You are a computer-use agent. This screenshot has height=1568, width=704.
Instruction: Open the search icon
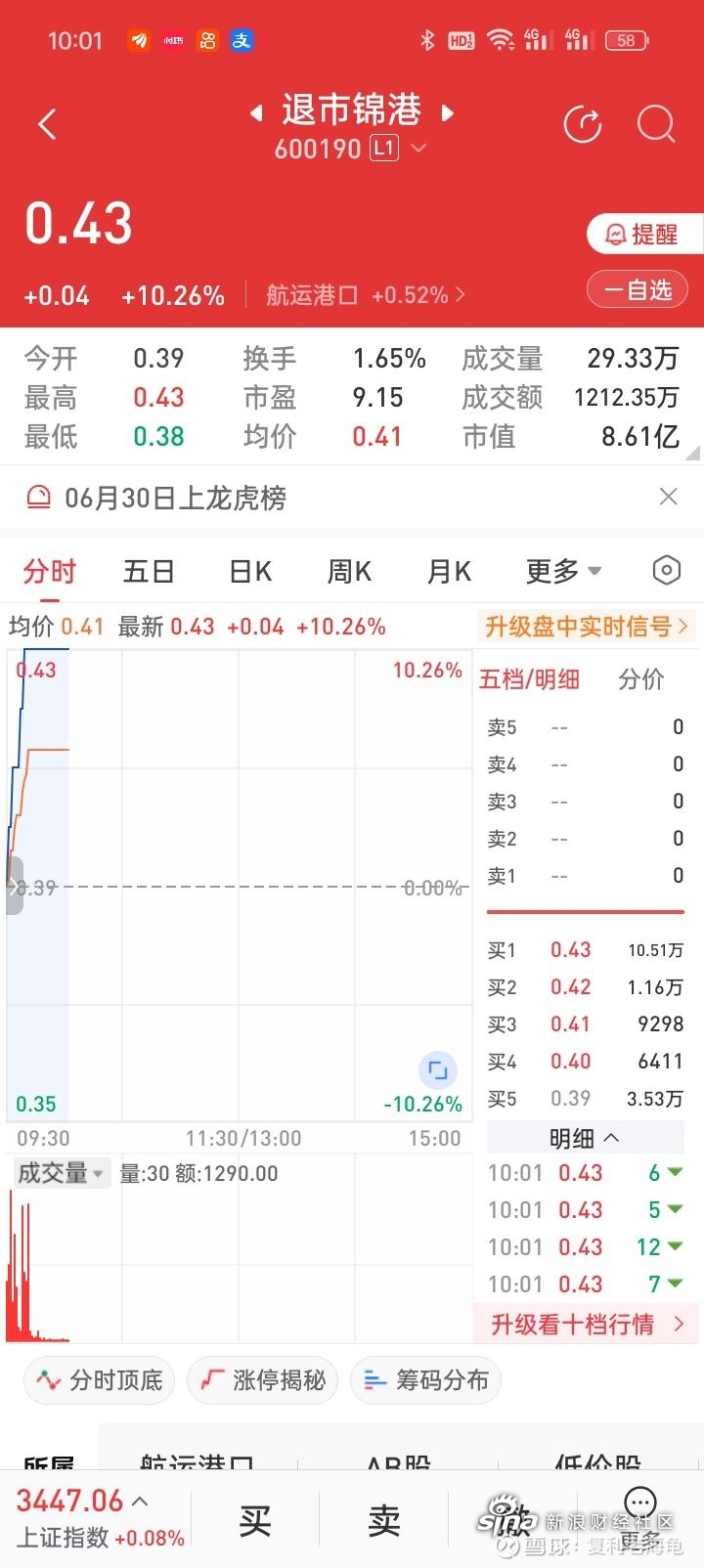(655, 124)
